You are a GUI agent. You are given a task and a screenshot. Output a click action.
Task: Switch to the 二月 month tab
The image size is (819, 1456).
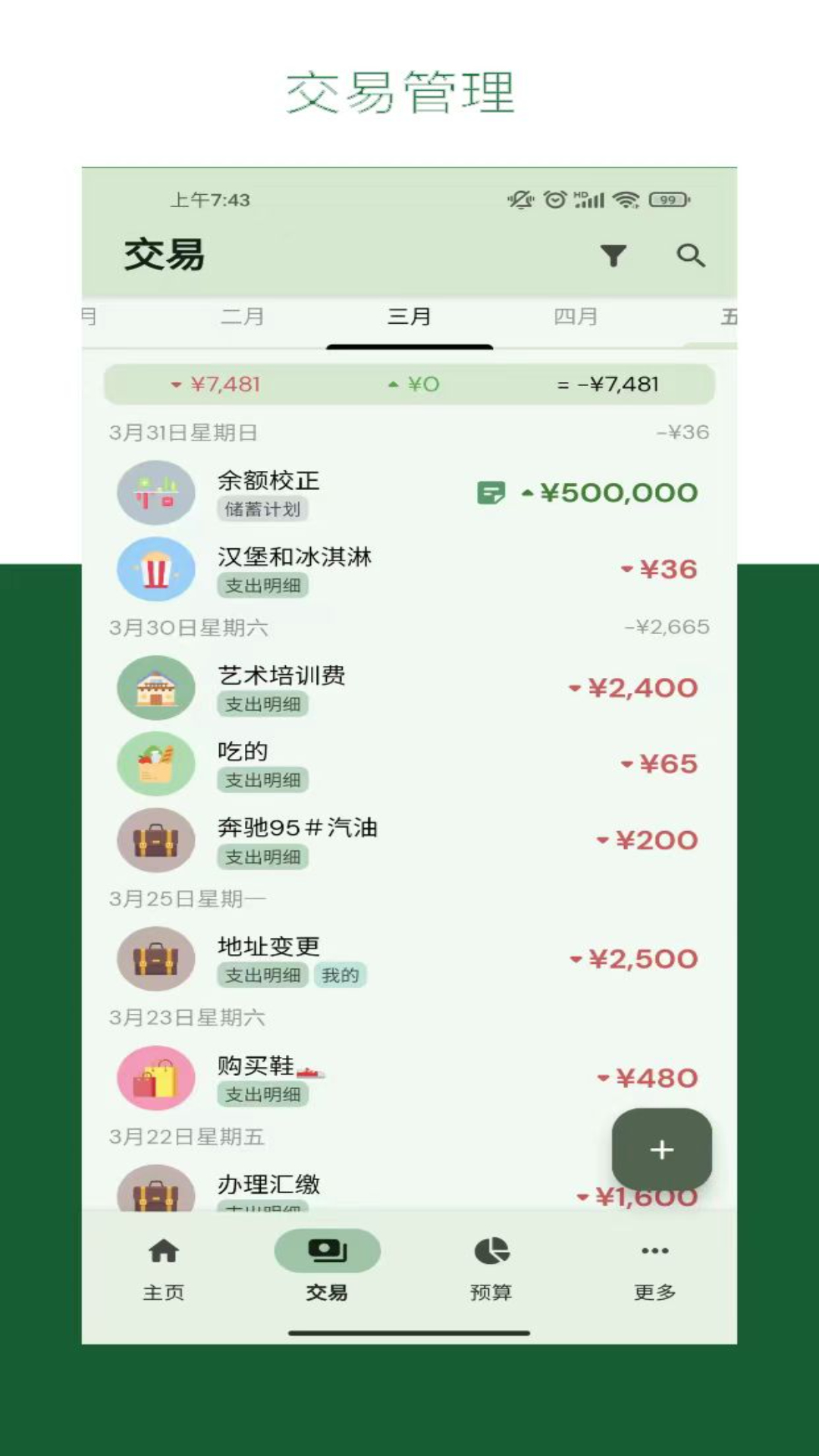[x=244, y=317]
